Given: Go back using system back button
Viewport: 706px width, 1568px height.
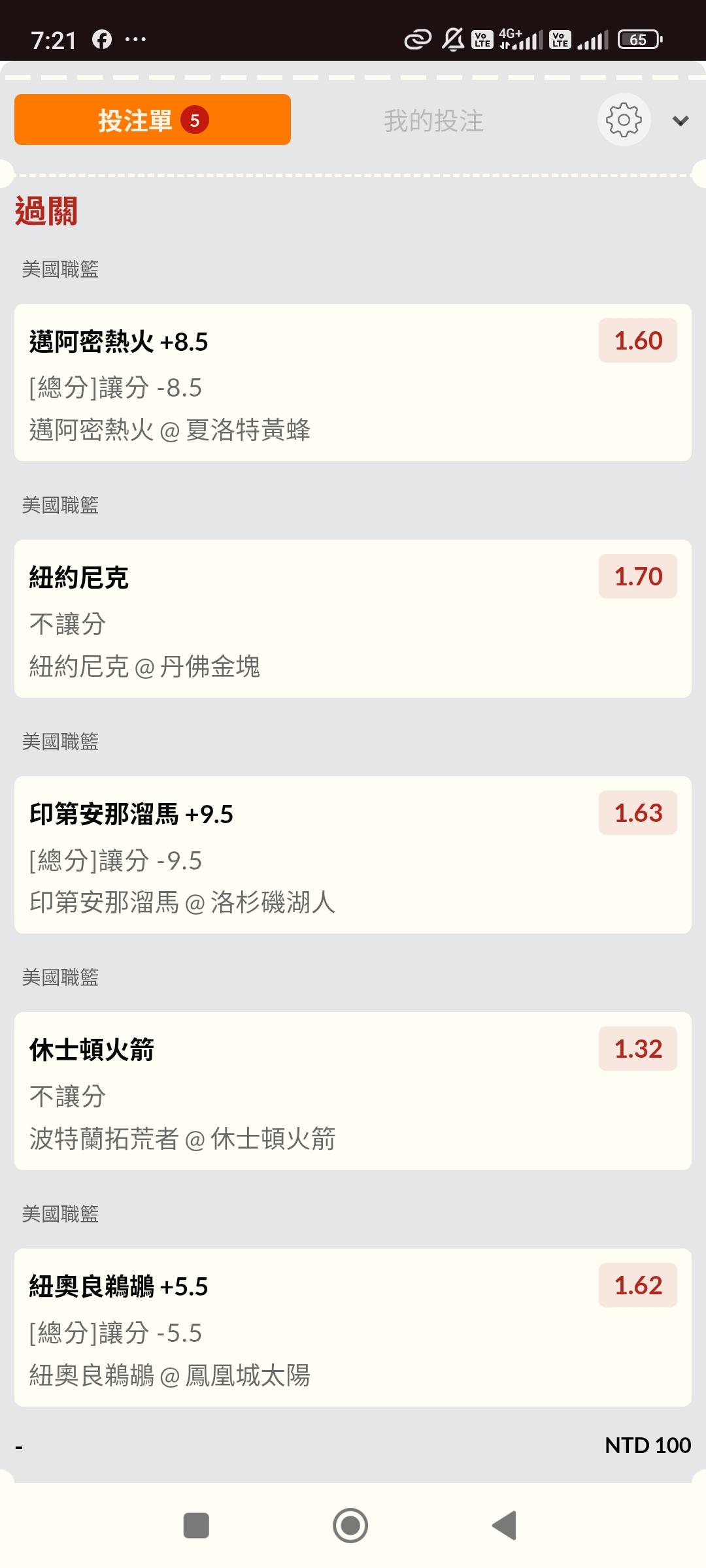Looking at the screenshot, I should tap(504, 1526).
